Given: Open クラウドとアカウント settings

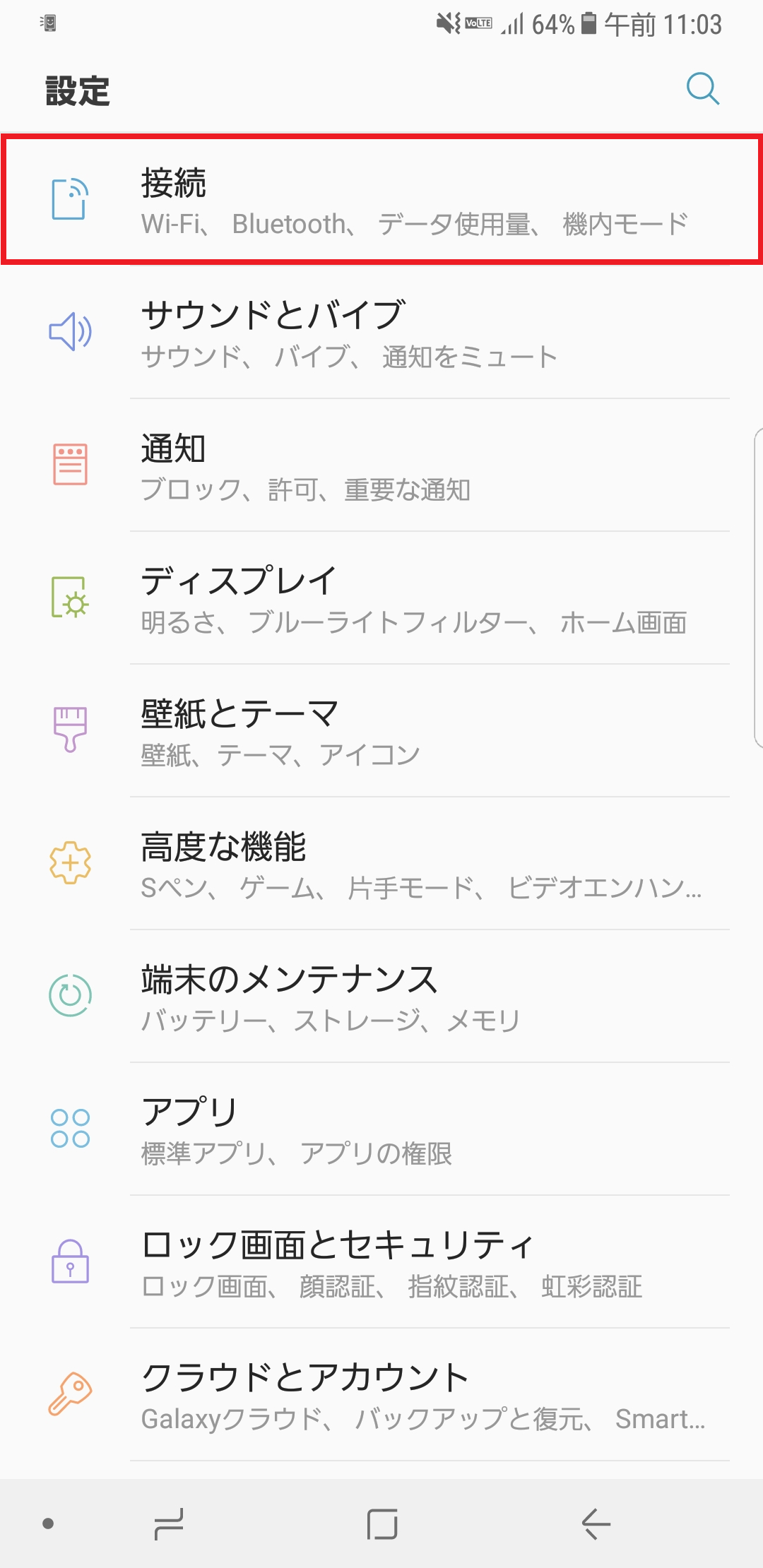Looking at the screenshot, I should (381, 1391).
